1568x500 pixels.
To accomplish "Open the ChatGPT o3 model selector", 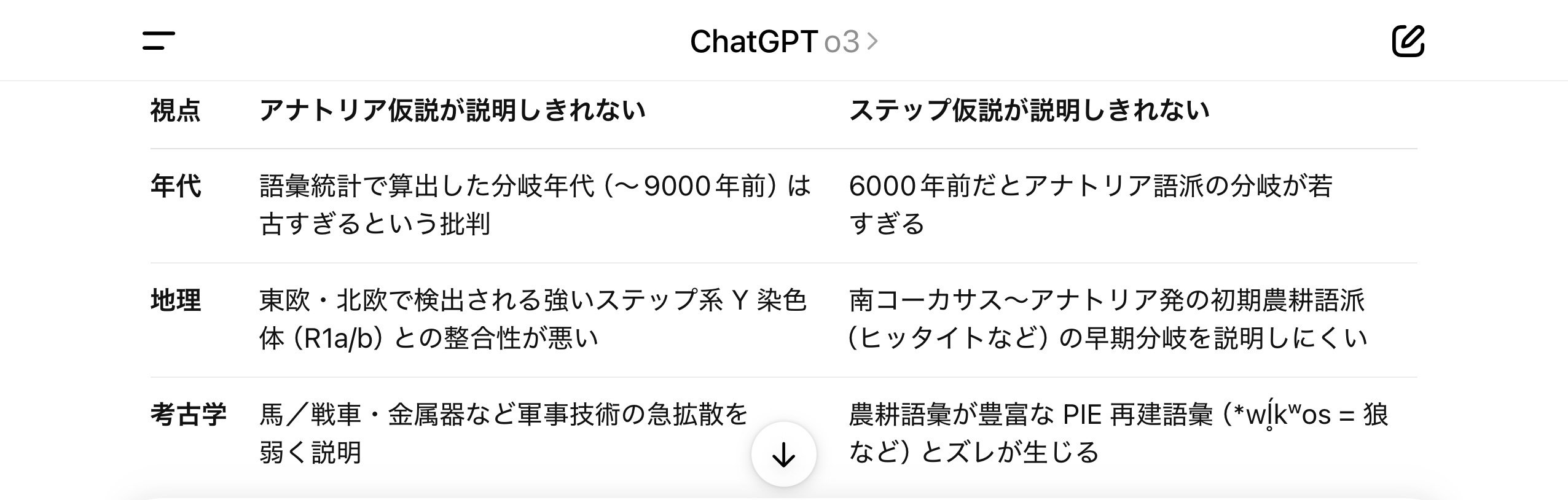I will pyautogui.click(x=783, y=42).
